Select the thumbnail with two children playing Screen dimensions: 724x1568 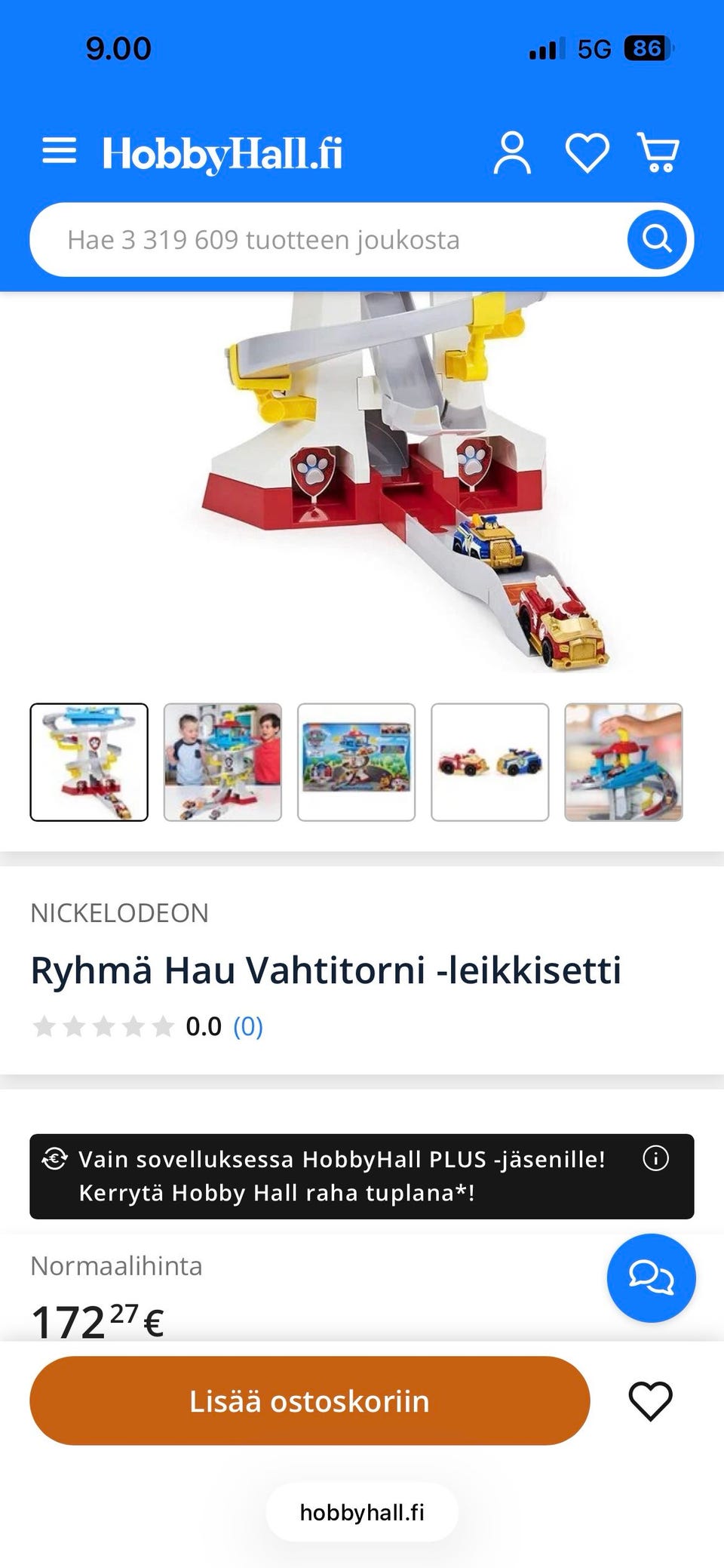pyautogui.click(x=222, y=762)
